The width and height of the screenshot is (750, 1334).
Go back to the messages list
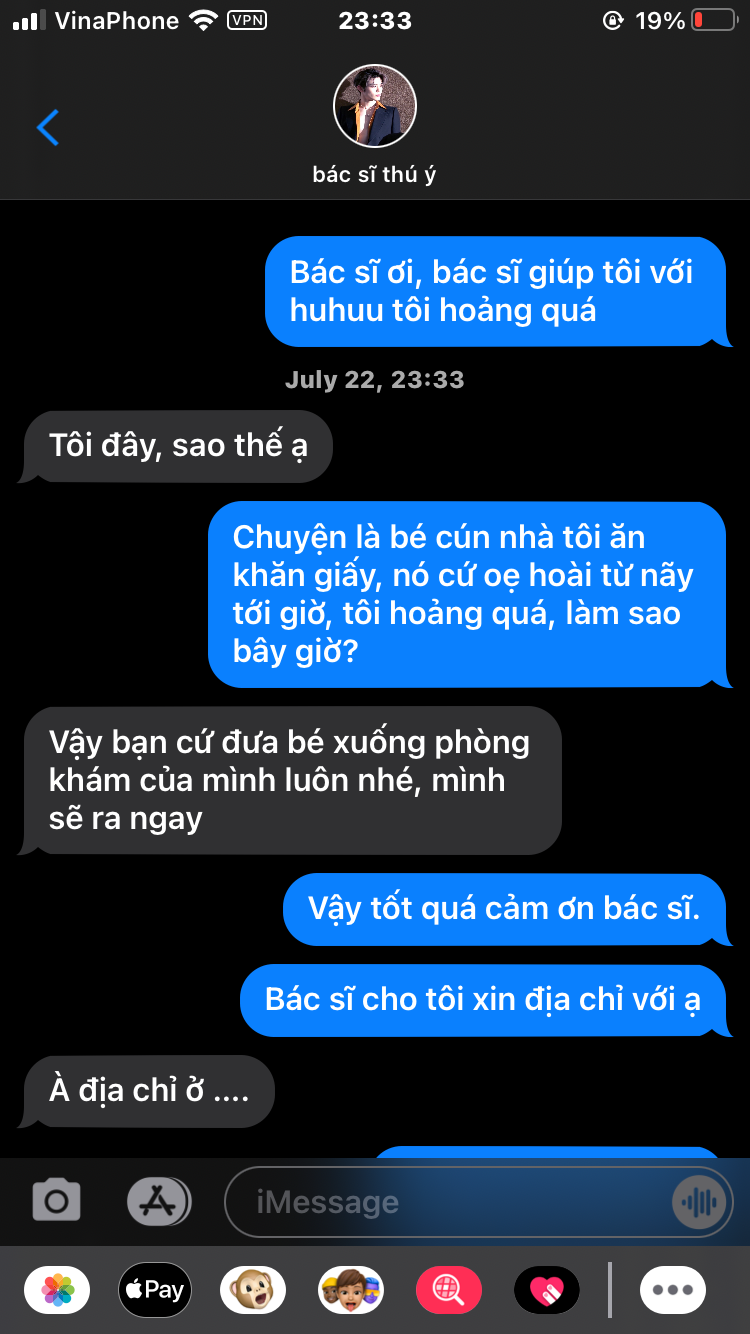point(47,127)
